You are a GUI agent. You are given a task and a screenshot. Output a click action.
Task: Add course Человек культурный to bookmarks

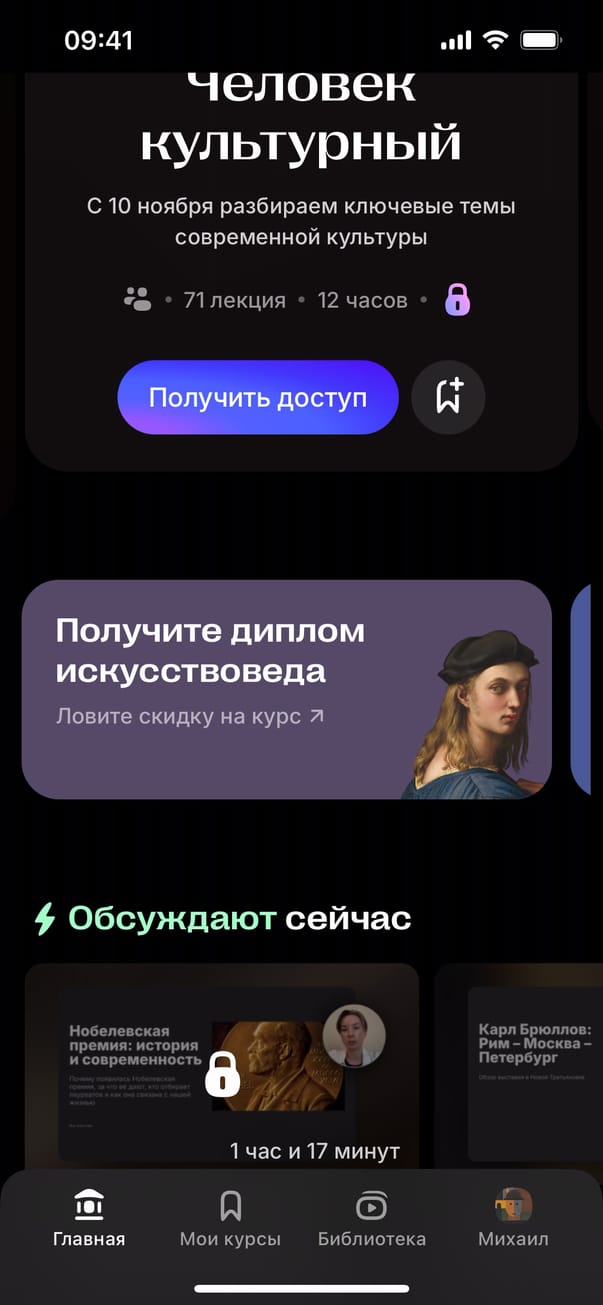[448, 397]
